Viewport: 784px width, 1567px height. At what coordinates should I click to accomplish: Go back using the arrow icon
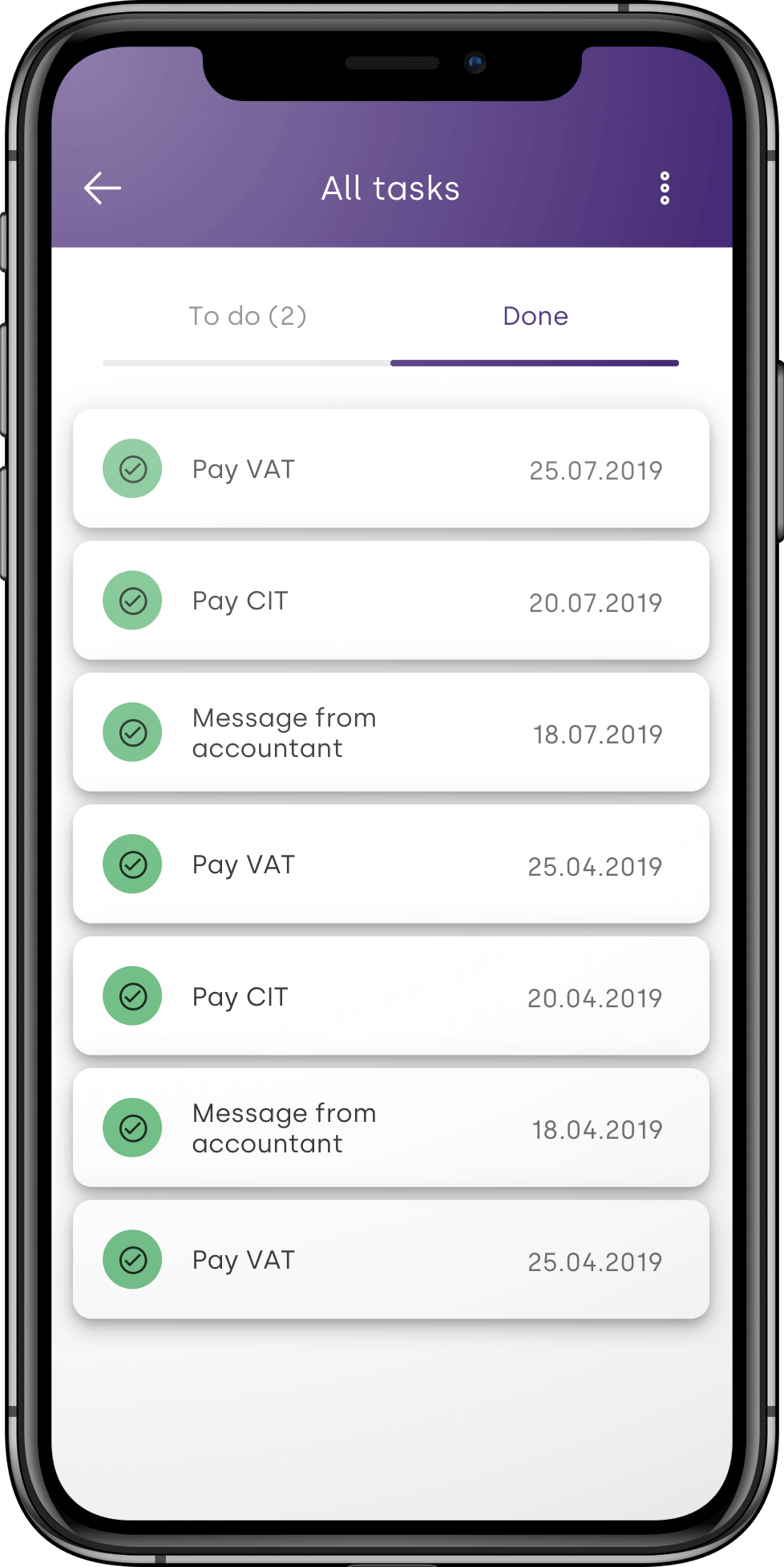click(x=103, y=188)
